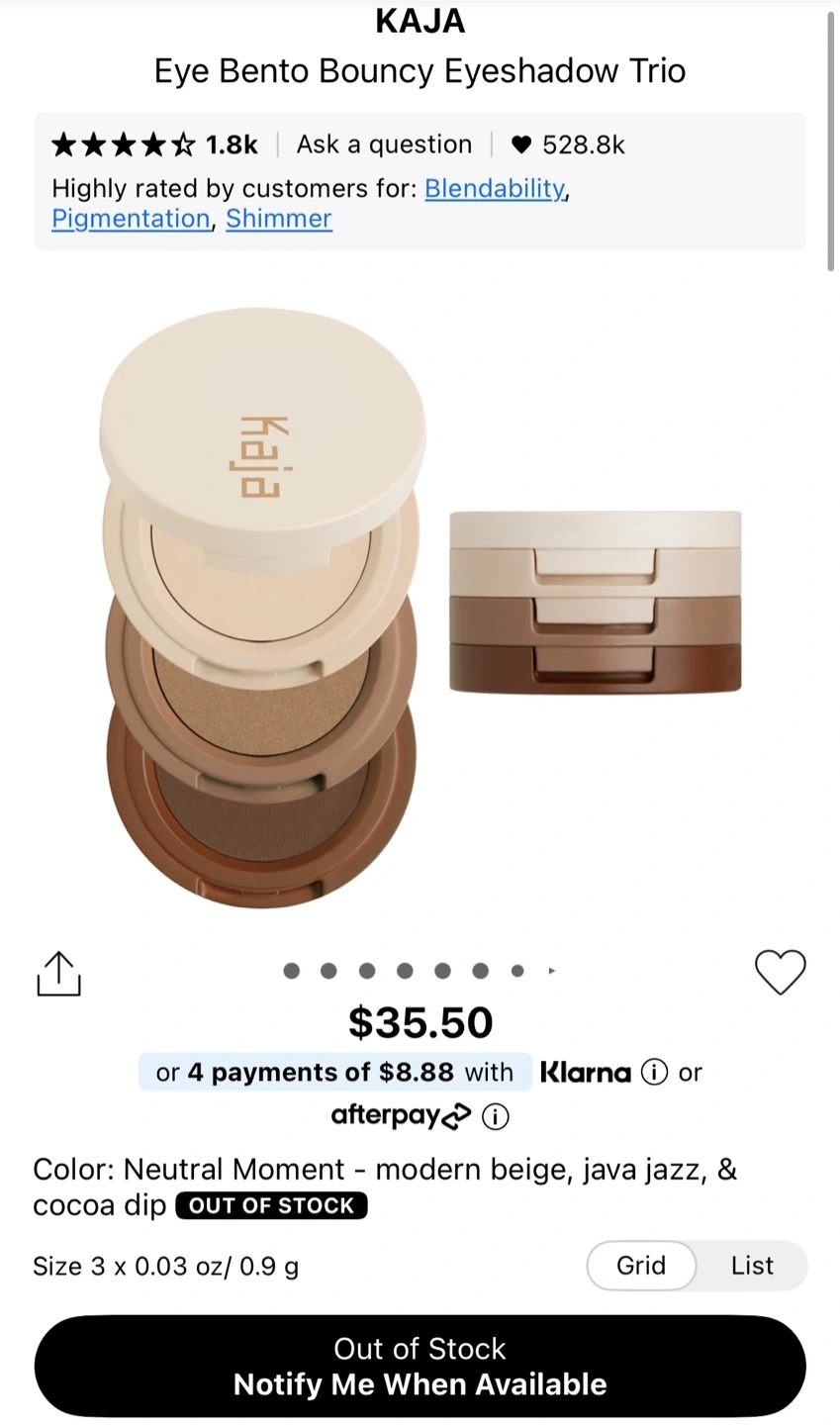Select the Grid view option
Viewport: 840px width, 1425px height.
click(641, 1266)
